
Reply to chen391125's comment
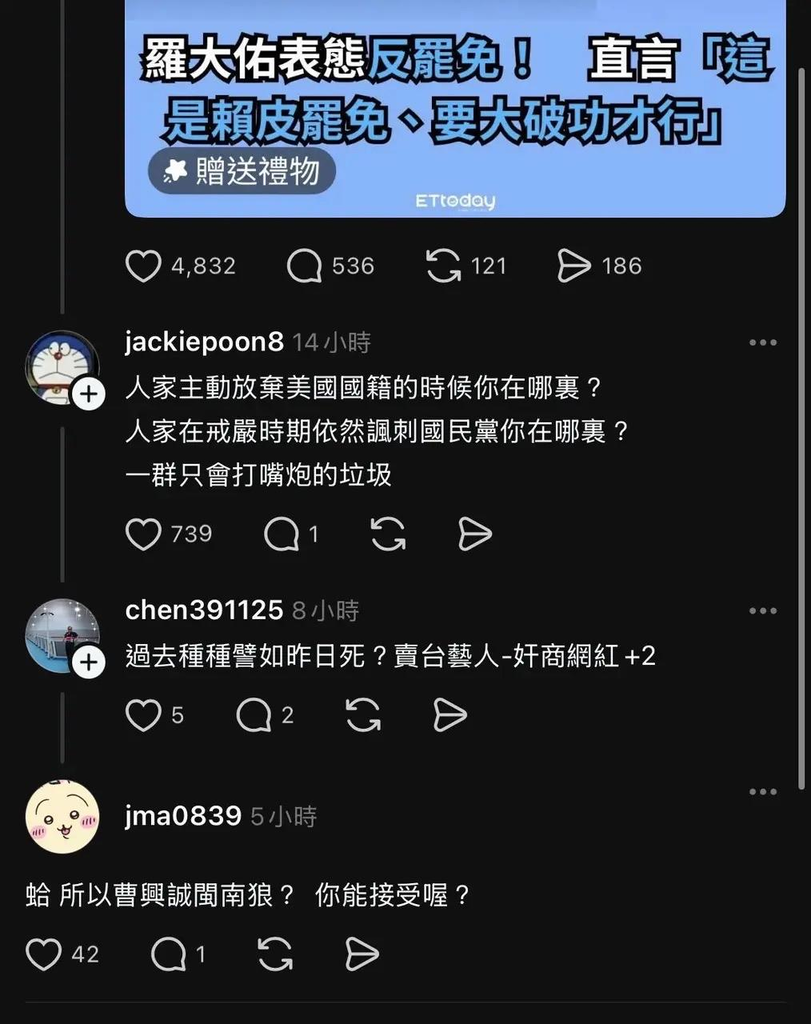pyautogui.click(x=253, y=715)
